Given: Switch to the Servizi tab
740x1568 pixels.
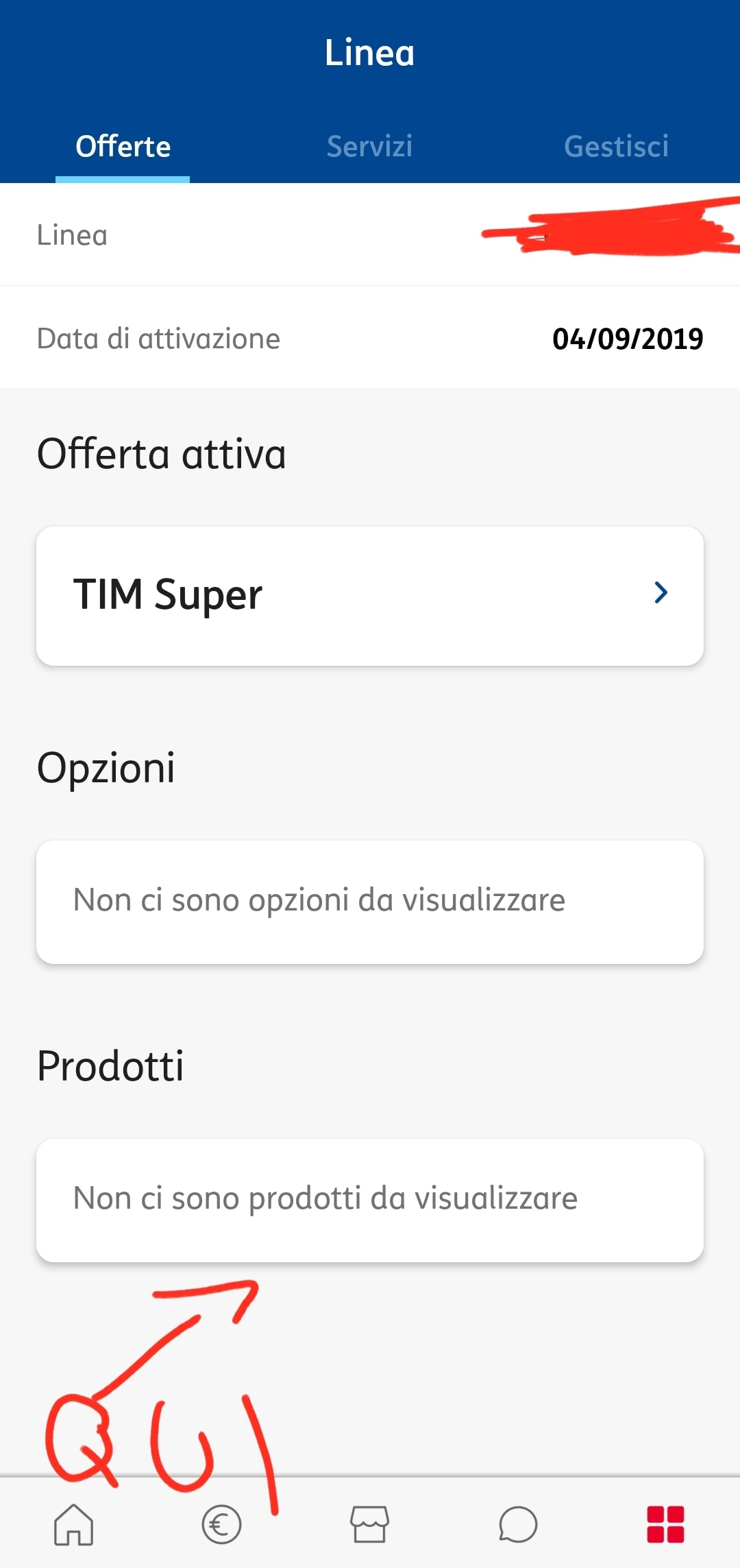Looking at the screenshot, I should 369,146.
